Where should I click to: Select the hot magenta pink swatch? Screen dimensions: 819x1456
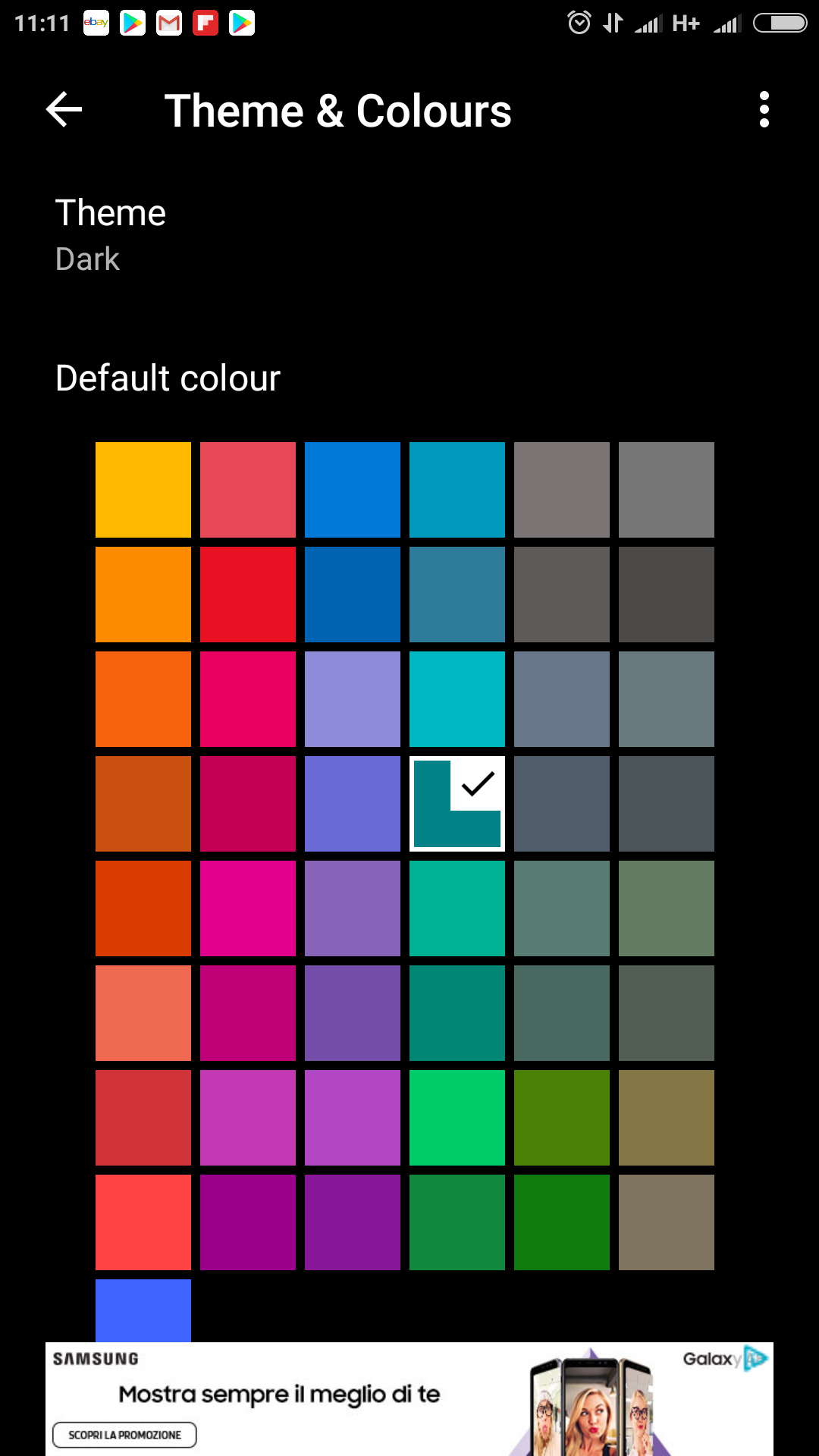click(248, 908)
